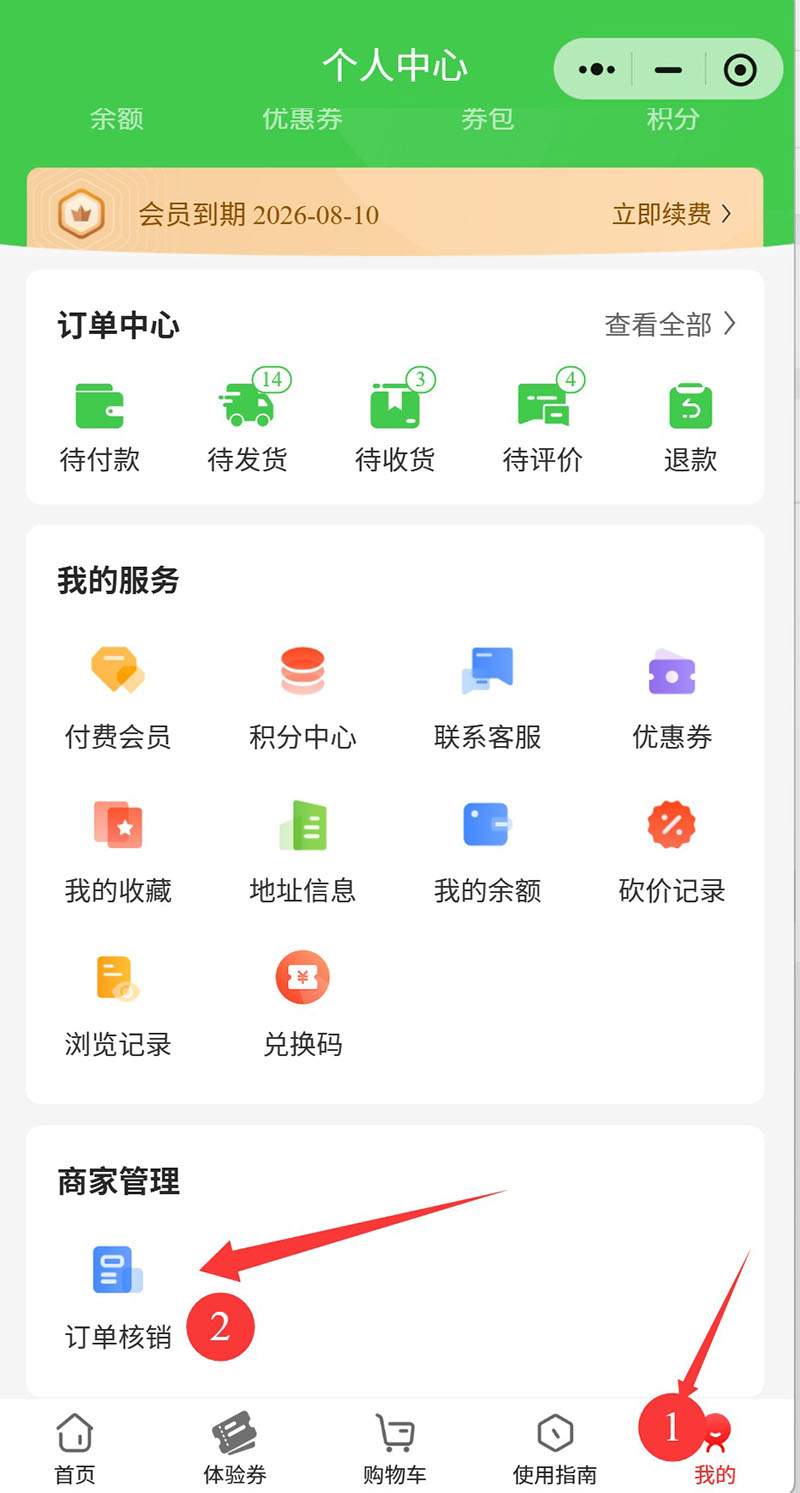Go to 退款 refunds
Image resolution: width=800 pixels, height=1493 pixels.
tap(690, 425)
